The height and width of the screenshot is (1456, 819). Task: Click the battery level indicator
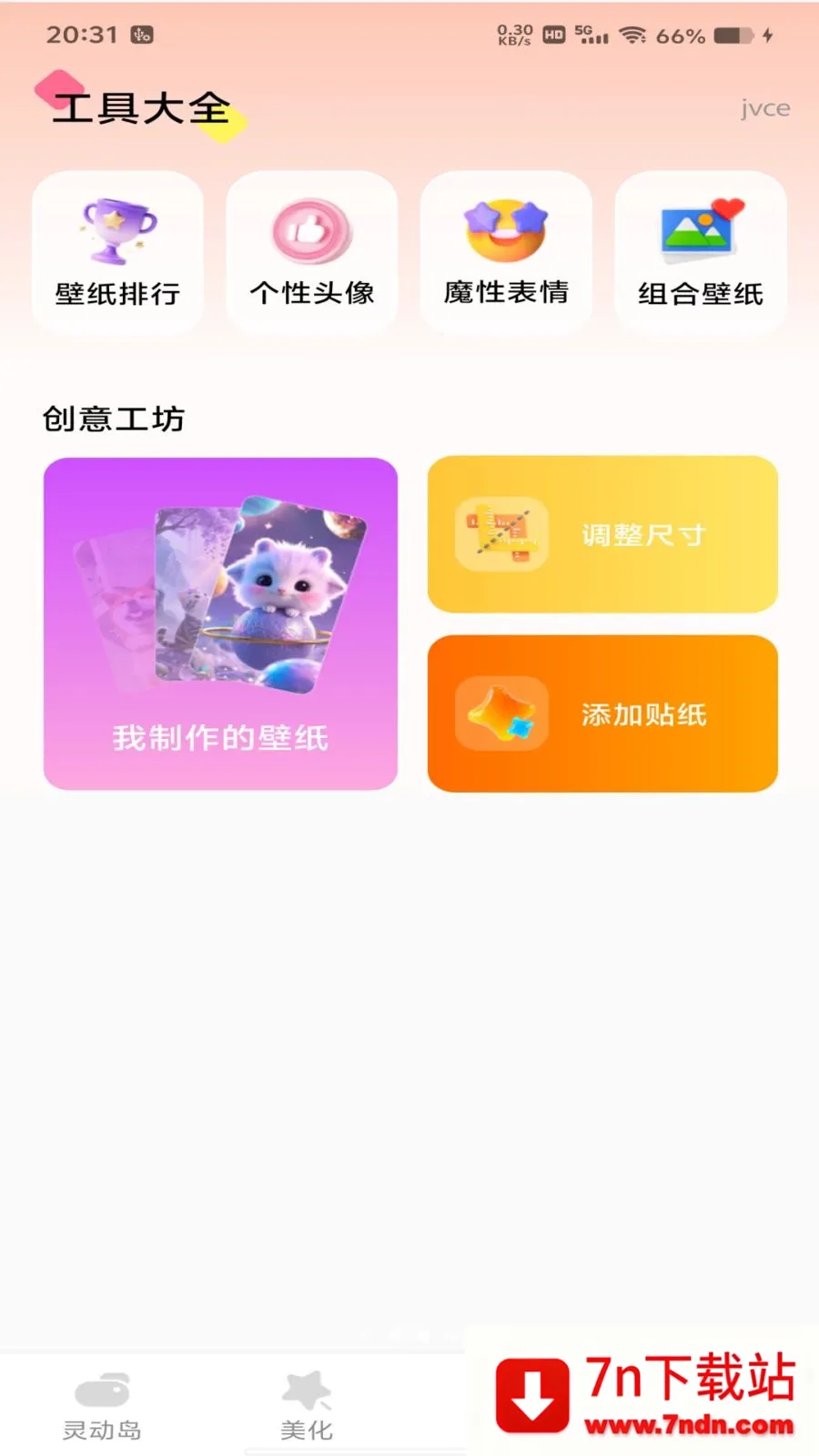[x=728, y=35]
